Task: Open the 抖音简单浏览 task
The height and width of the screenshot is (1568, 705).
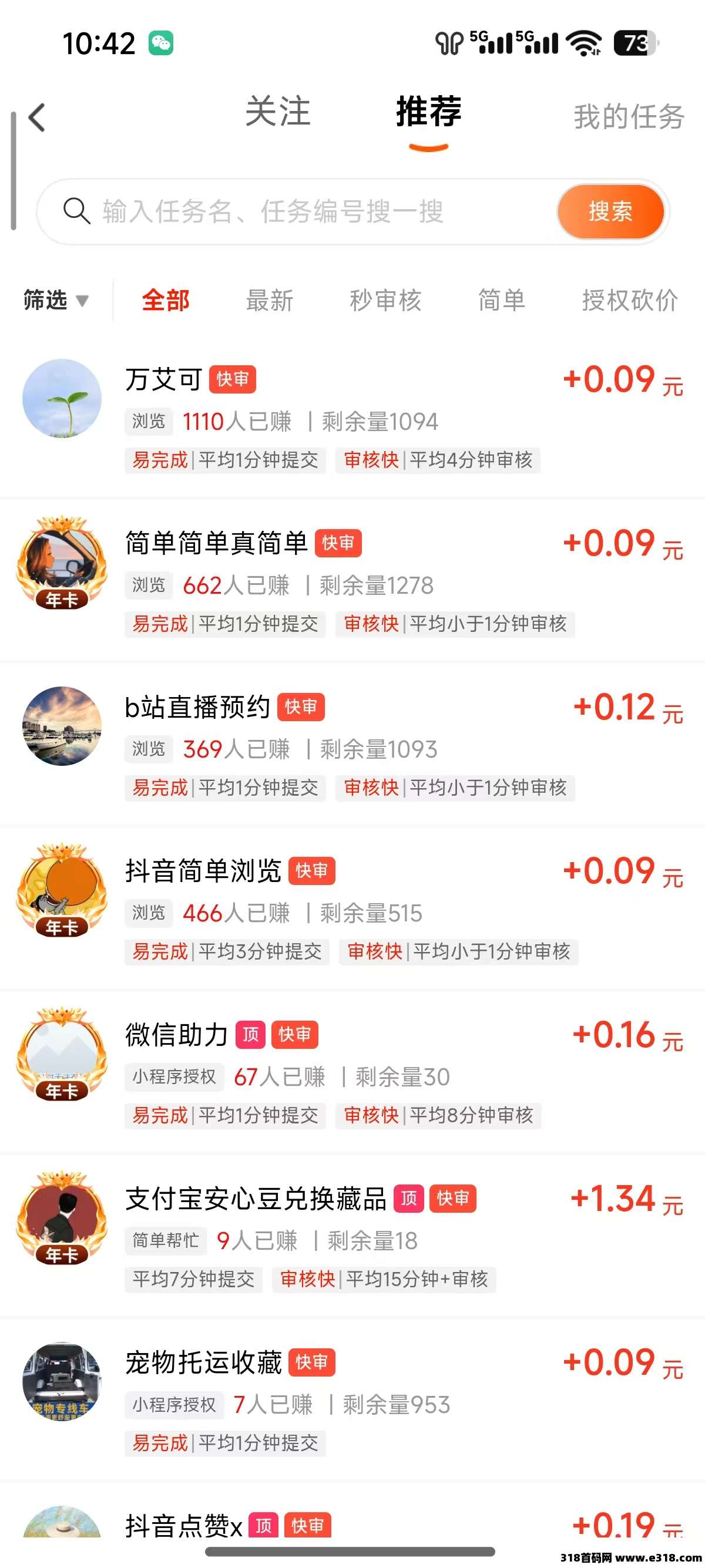Action: [x=203, y=871]
